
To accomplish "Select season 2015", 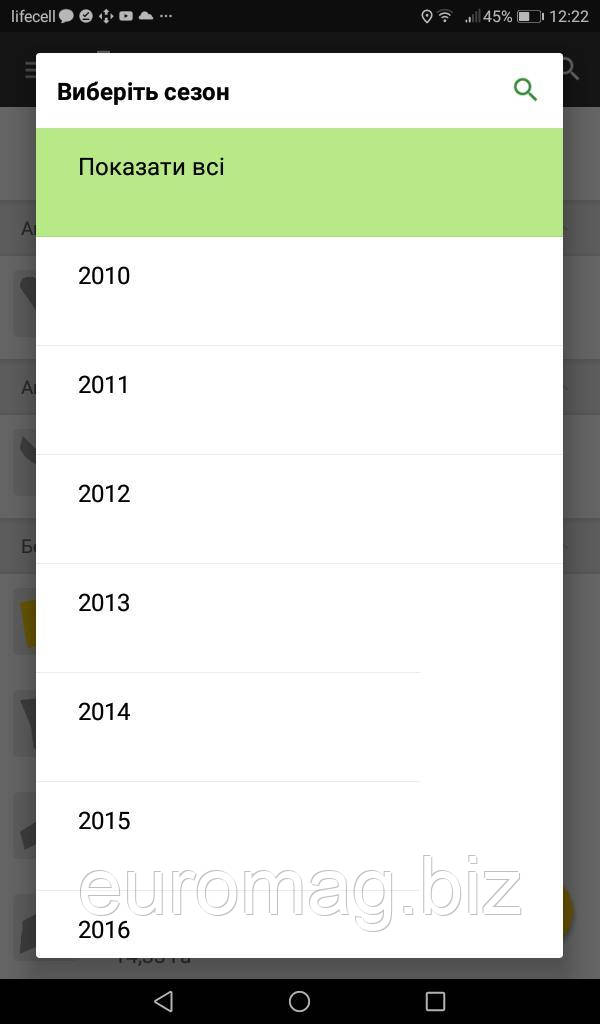I will tap(299, 835).
